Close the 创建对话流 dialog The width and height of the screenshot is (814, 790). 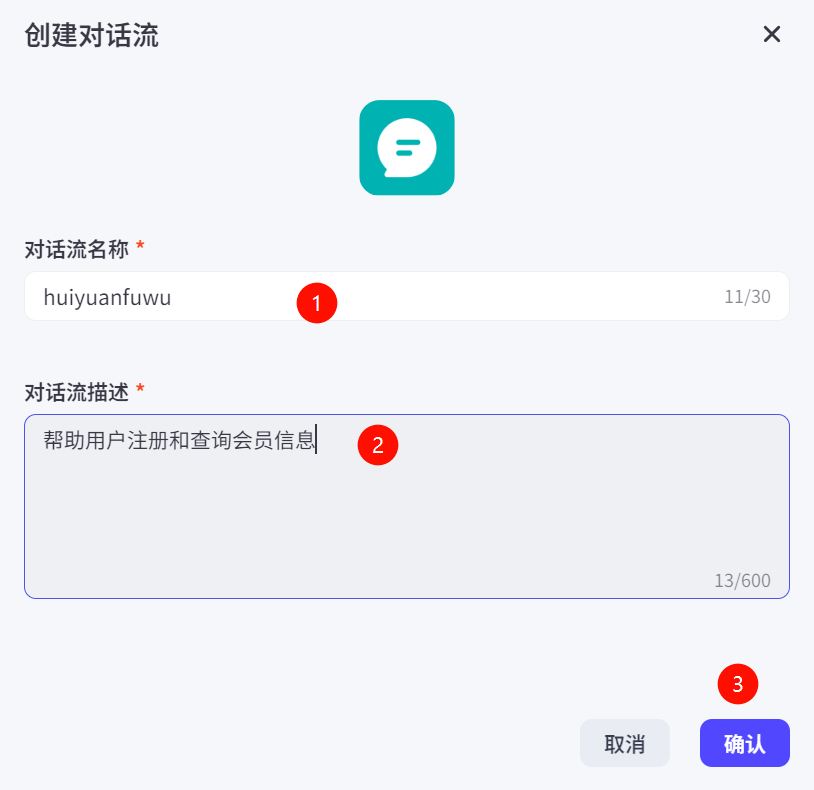pyautogui.click(x=771, y=34)
